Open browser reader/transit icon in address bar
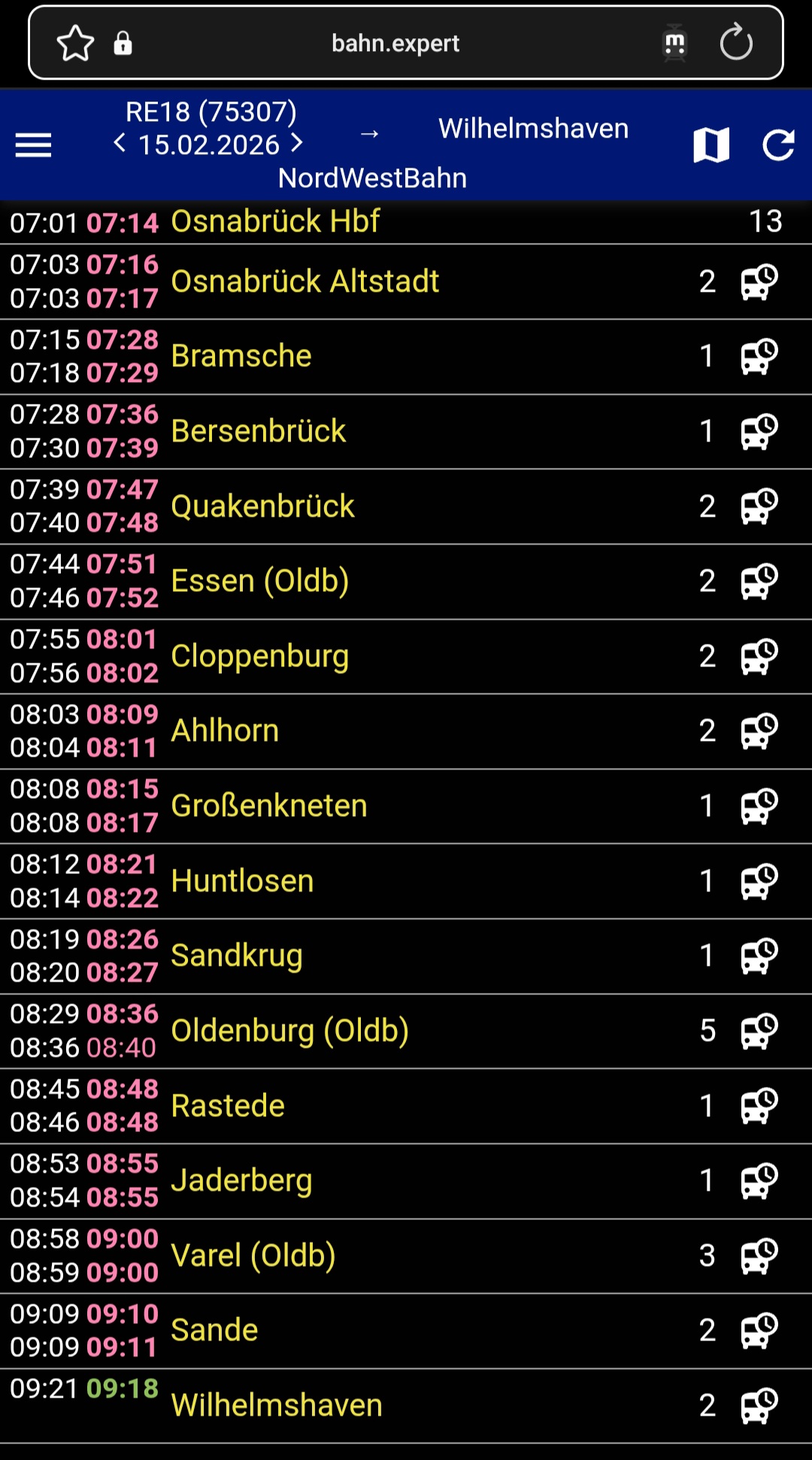Image resolution: width=812 pixels, height=1460 pixels. pyautogui.click(x=674, y=43)
